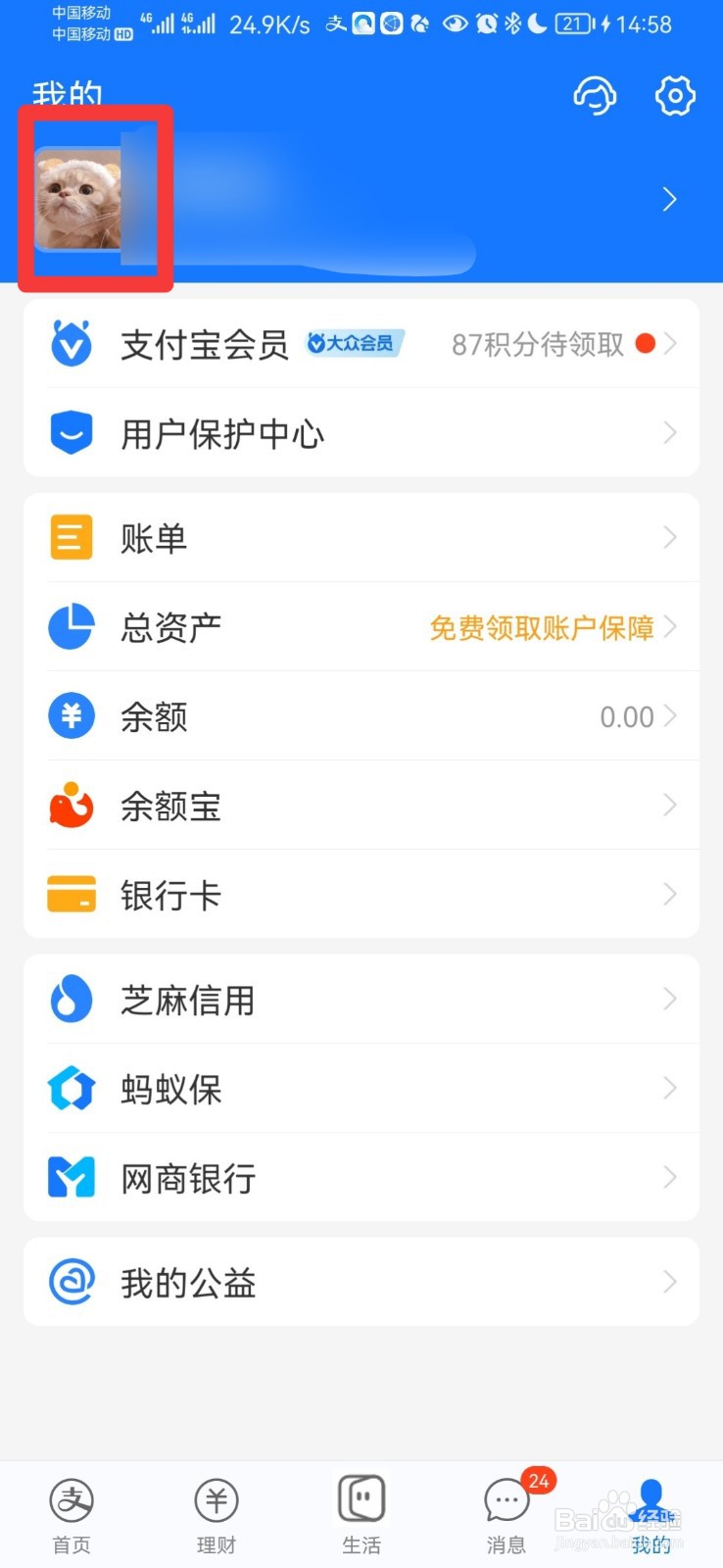Expand 支付宝会员 row chevron
Screen dimensions: 723x1568
pos(670,344)
